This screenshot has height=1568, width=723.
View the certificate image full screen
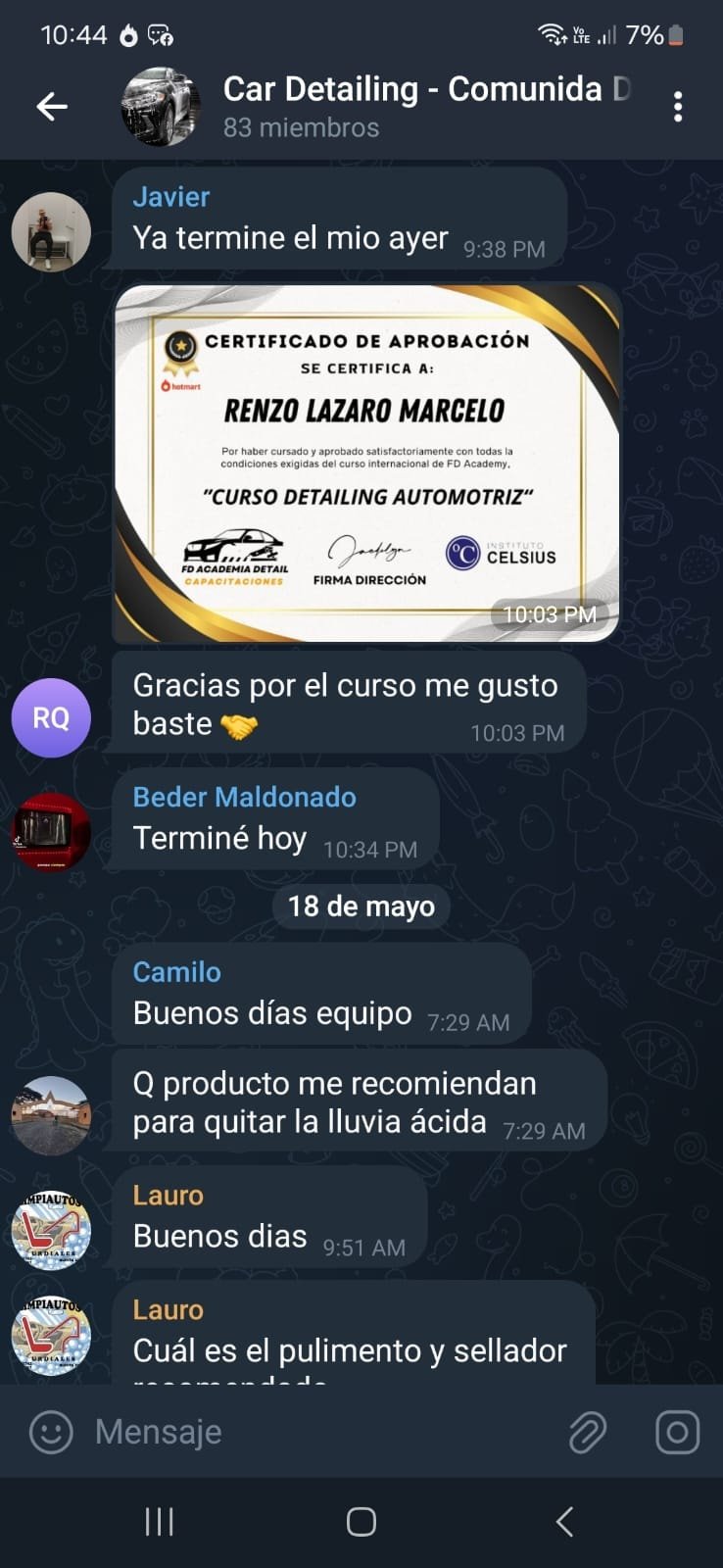[x=366, y=463]
